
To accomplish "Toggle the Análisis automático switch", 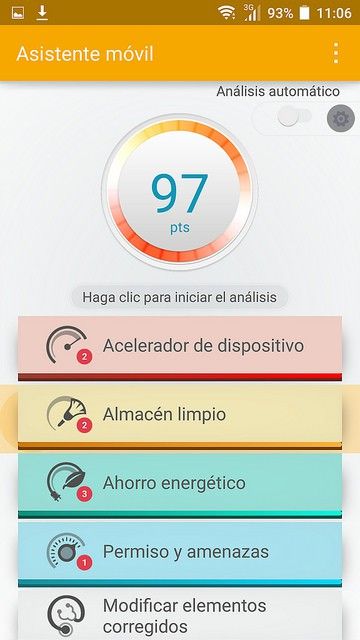I will 294,117.
